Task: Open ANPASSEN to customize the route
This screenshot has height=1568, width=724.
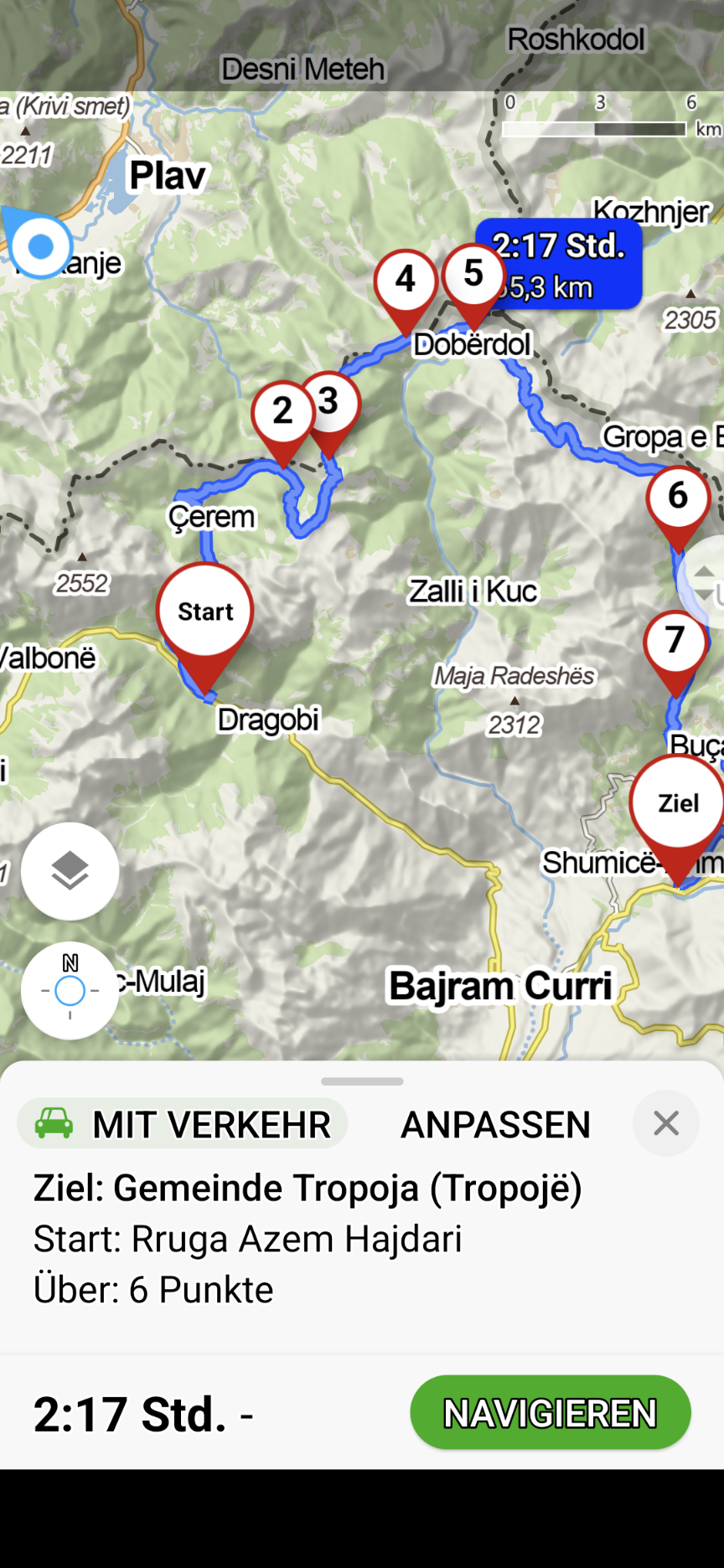Action: point(495,1125)
